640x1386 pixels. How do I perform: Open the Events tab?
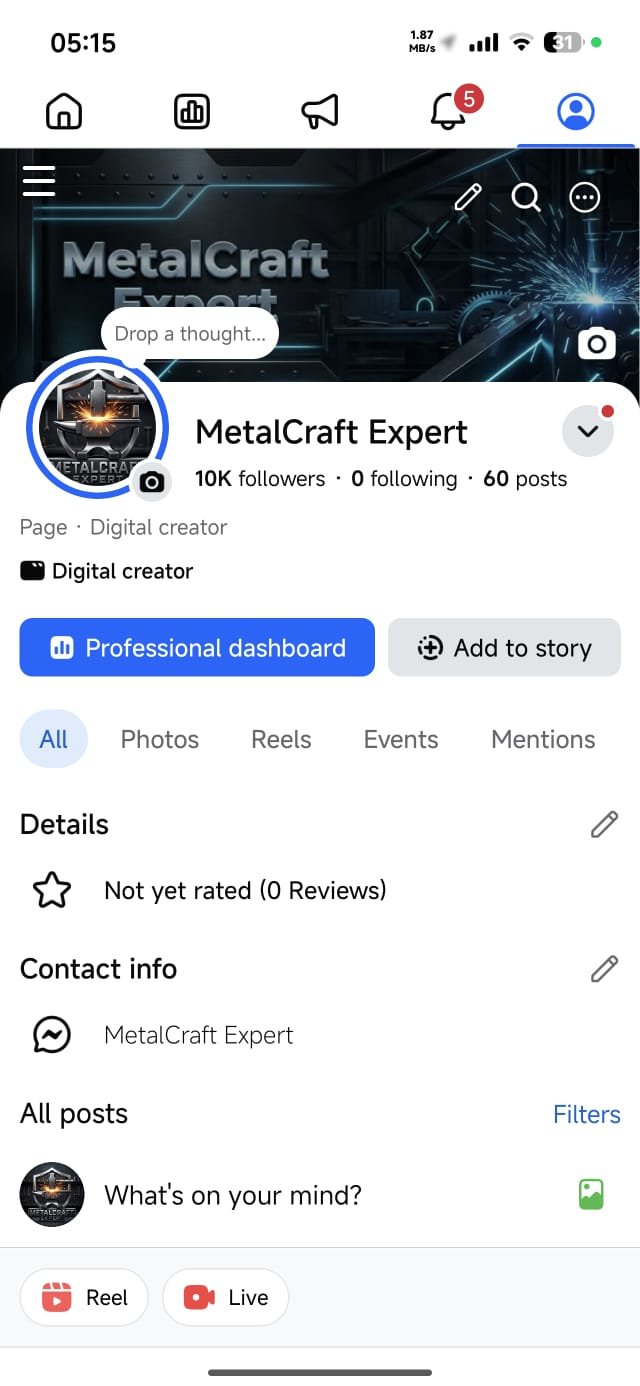click(401, 739)
